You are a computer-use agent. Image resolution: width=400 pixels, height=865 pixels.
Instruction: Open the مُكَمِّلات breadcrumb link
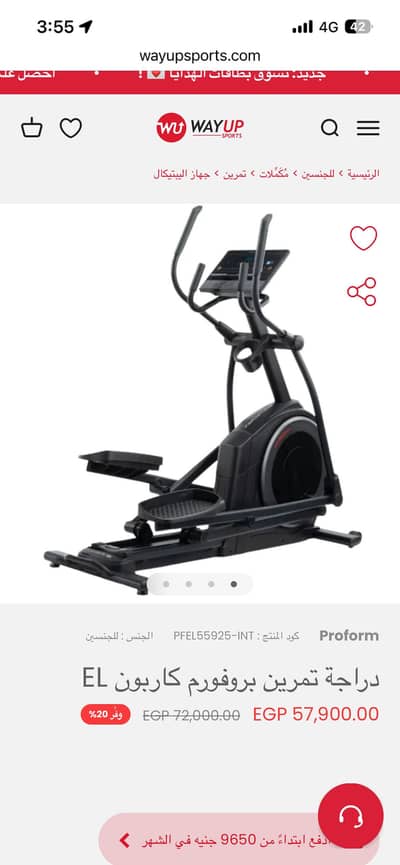(274, 174)
